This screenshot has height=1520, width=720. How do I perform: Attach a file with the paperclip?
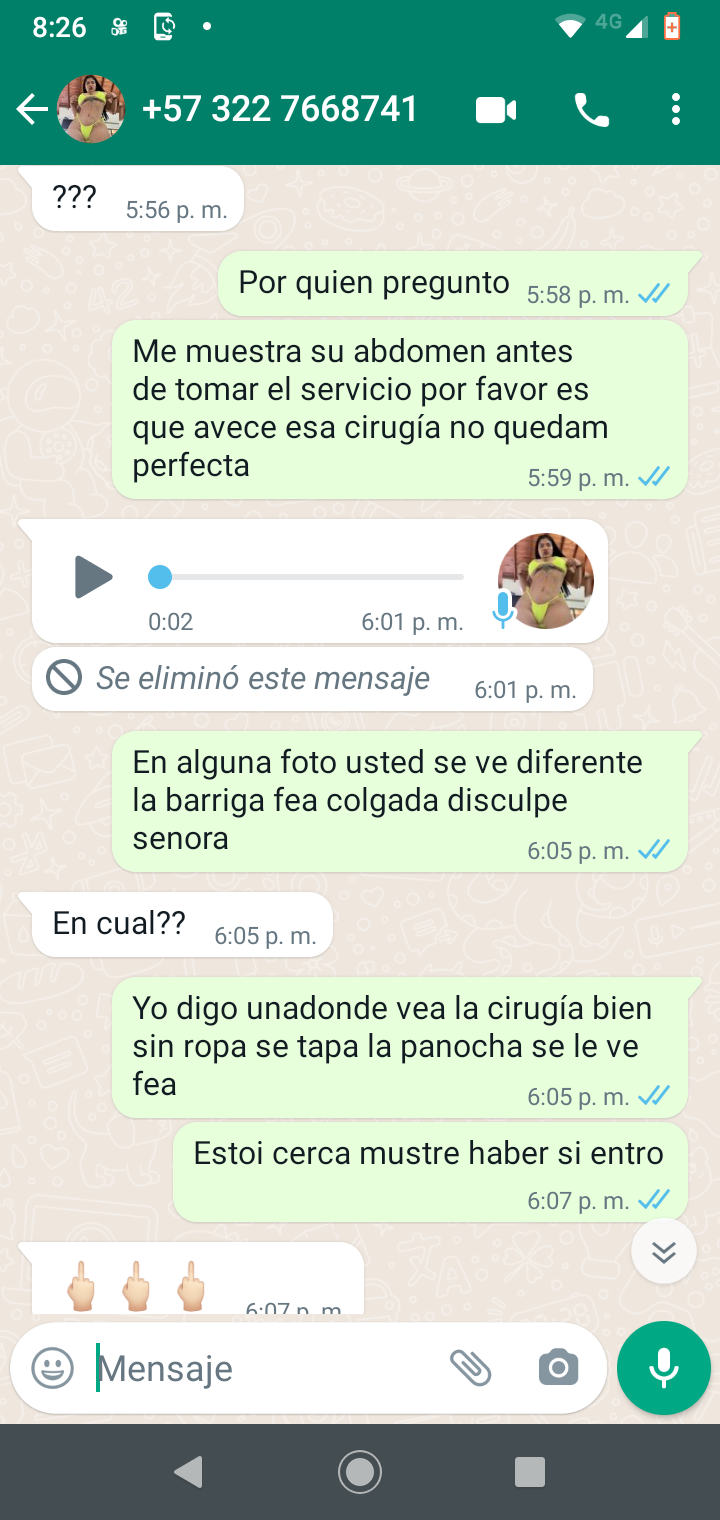click(x=470, y=1368)
